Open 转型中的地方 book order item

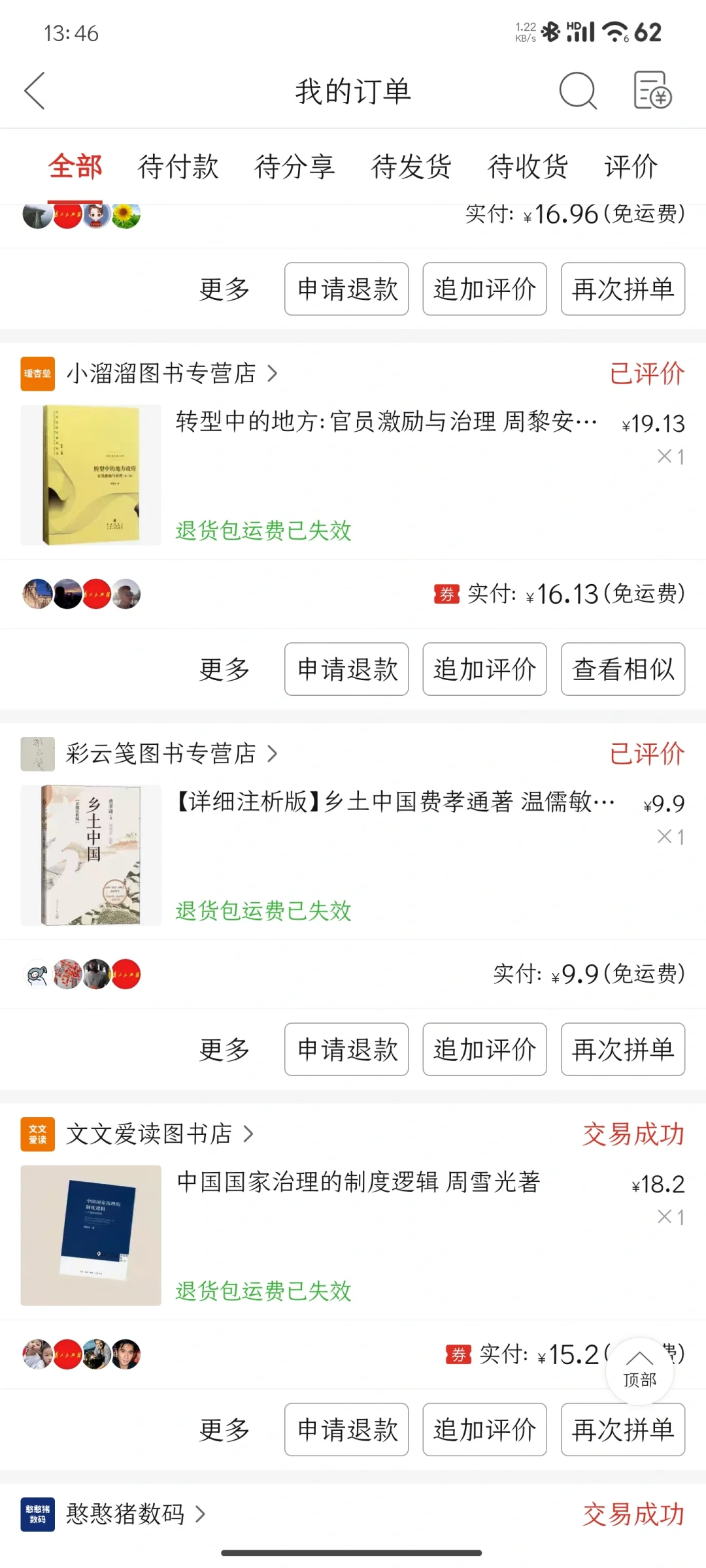pos(353,475)
